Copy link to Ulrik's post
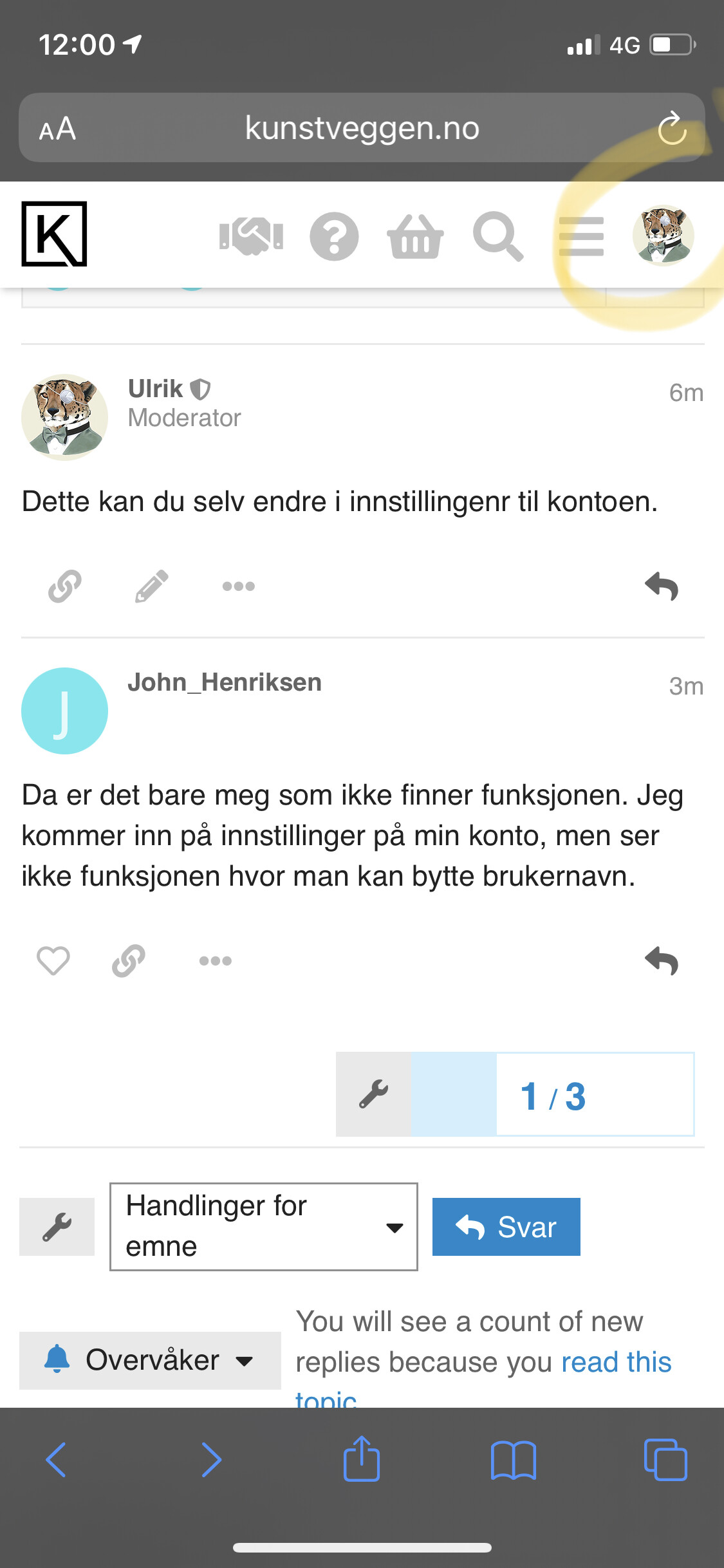The height and width of the screenshot is (1568, 724). (x=65, y=586)
